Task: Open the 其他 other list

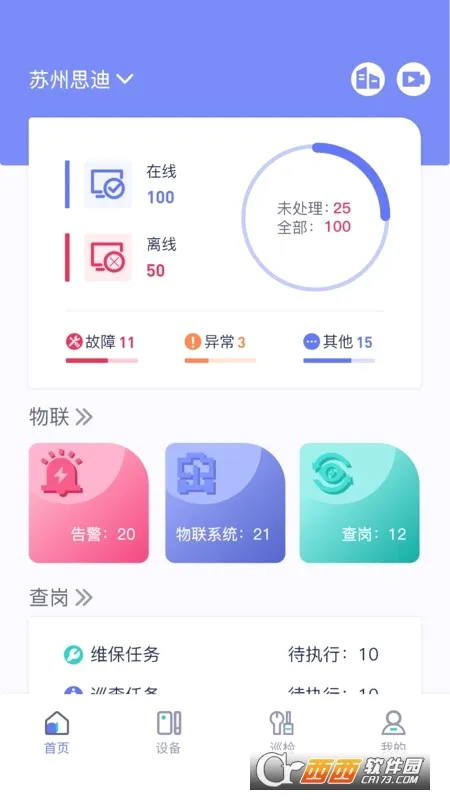Action: 339,347
